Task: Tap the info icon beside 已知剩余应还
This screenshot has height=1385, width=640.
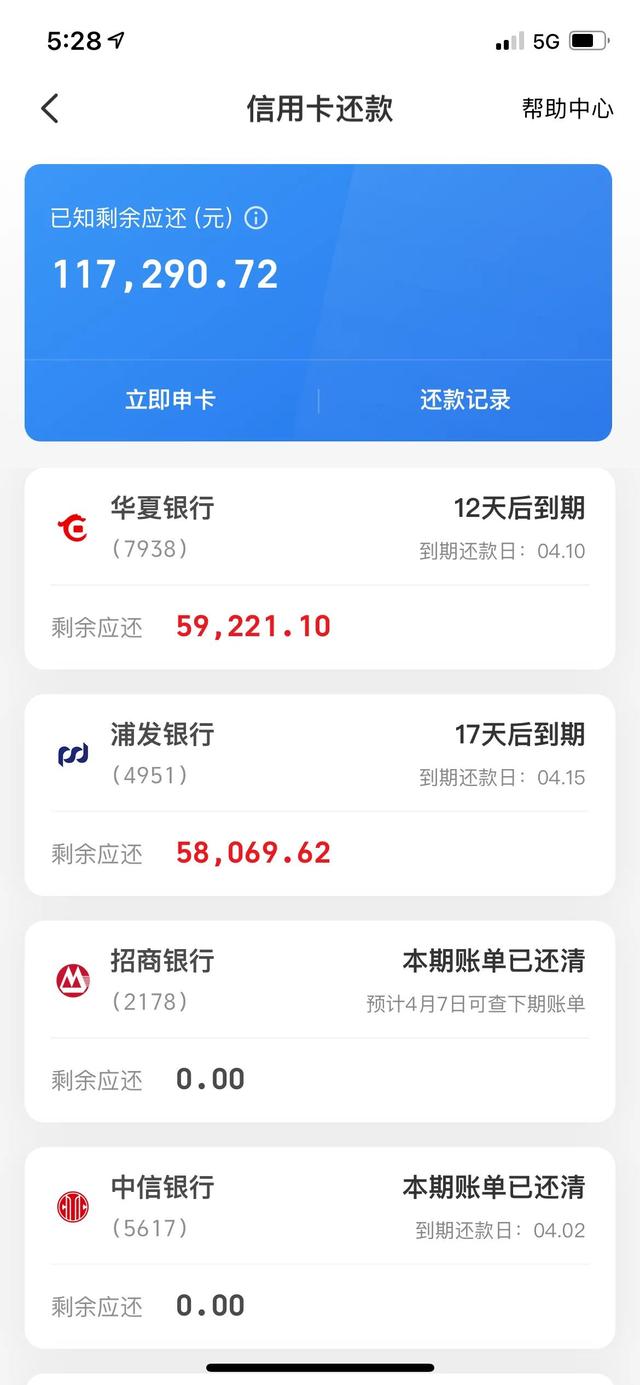Action: coord(257,218)
